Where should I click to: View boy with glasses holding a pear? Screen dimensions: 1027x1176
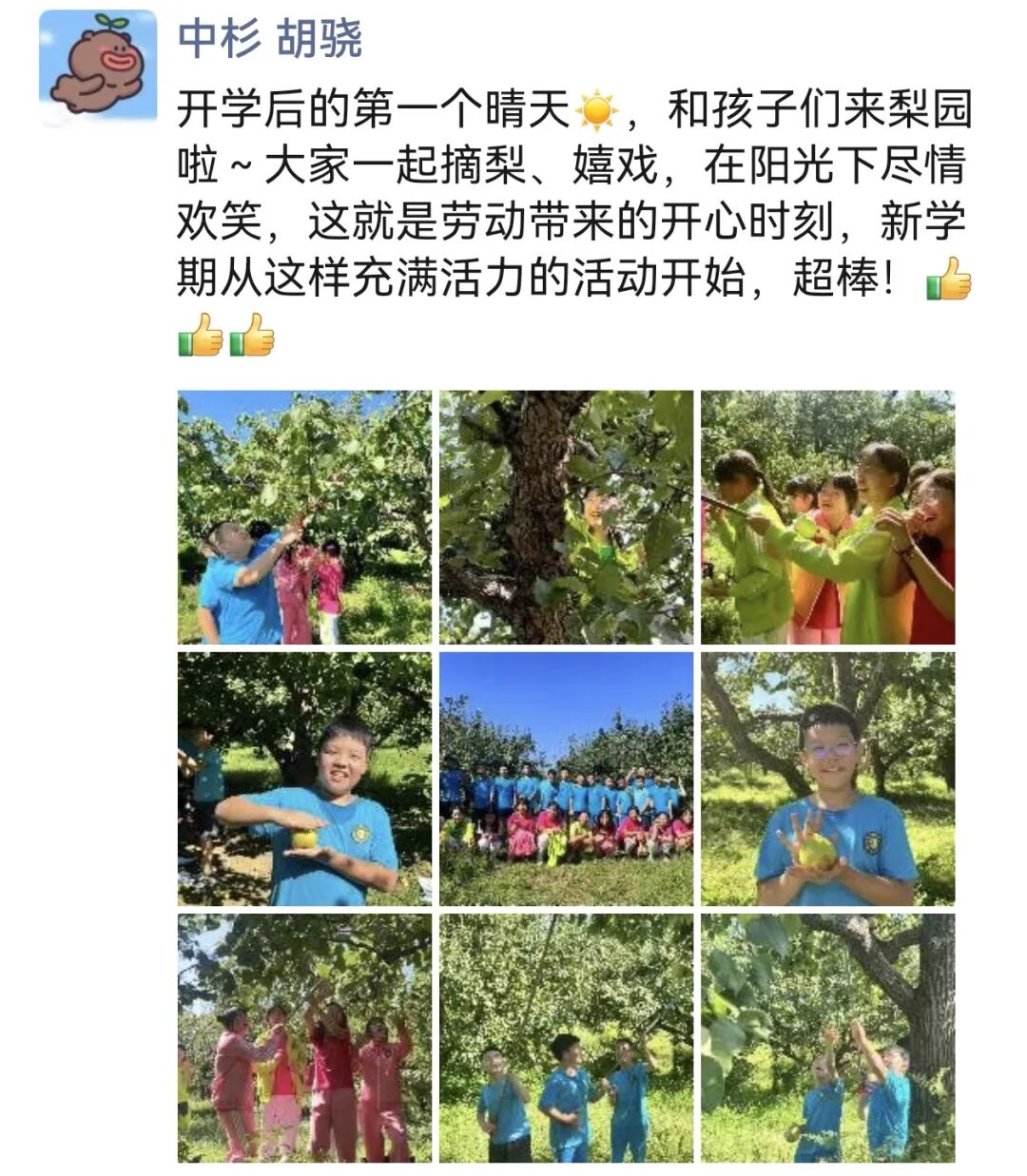(827, 779)
